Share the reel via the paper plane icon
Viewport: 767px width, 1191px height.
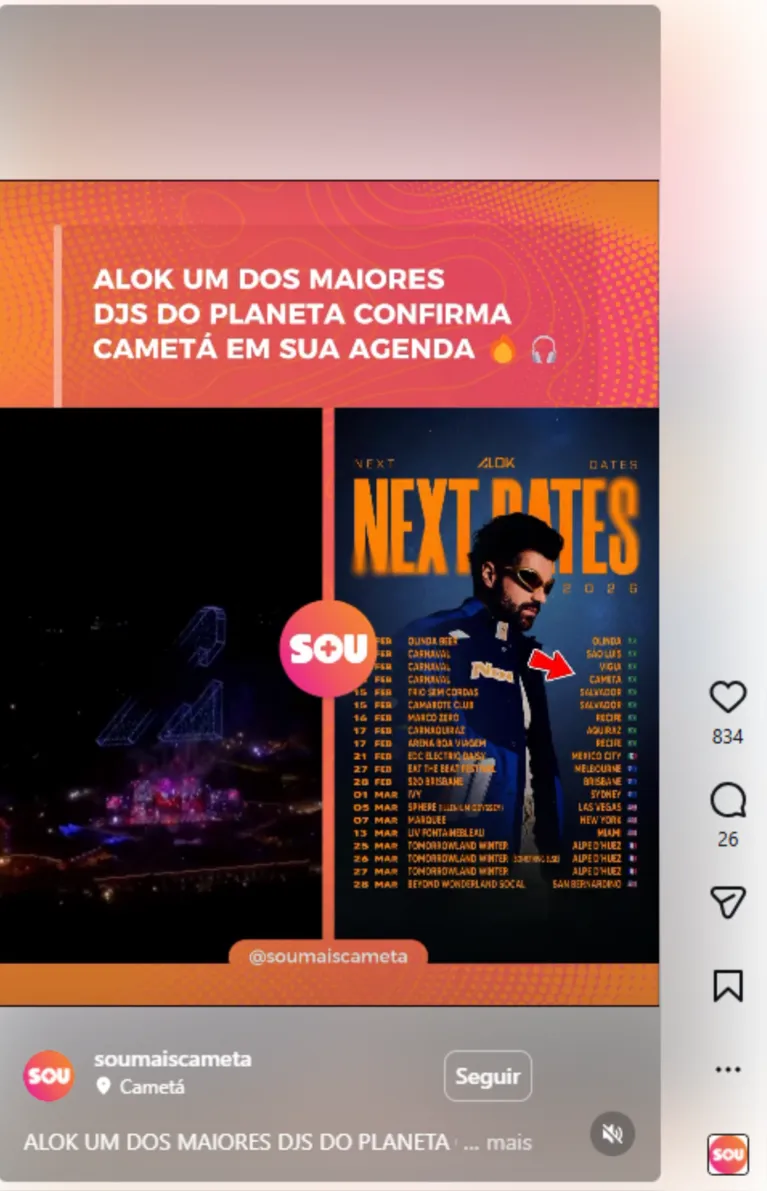729,901
